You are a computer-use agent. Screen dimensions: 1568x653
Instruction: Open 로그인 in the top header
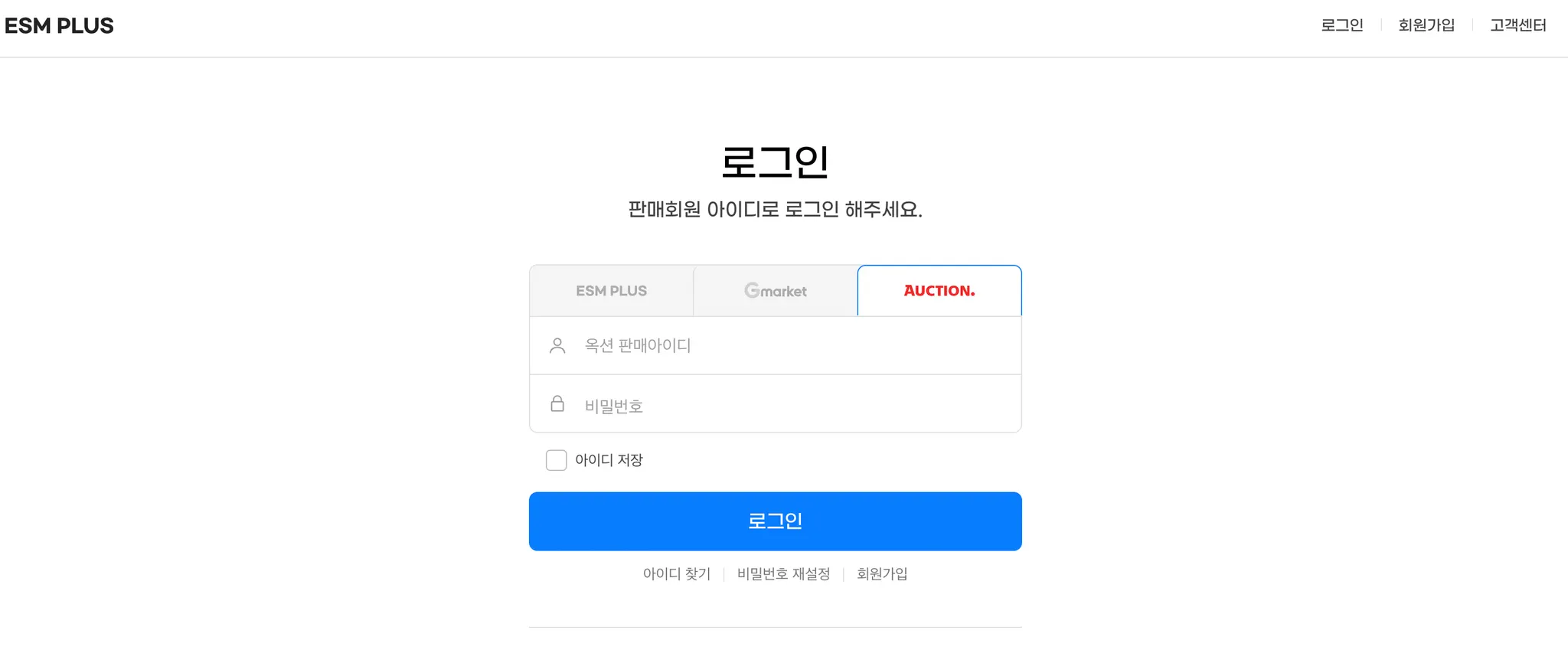pyautogui.click(x=1342, y=25)
